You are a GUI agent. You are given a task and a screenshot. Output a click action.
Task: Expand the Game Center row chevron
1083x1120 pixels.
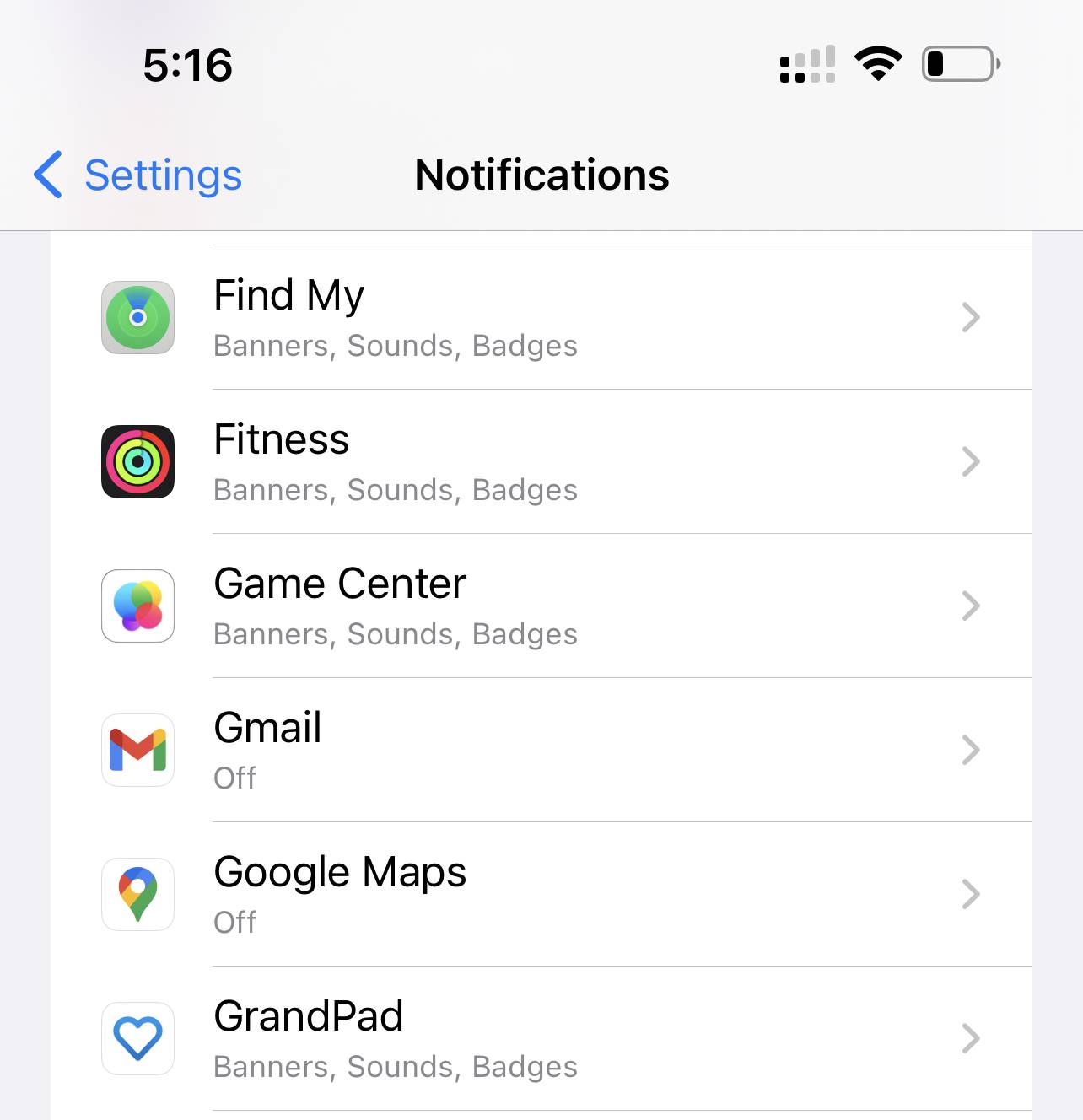[x=972, y=606]
